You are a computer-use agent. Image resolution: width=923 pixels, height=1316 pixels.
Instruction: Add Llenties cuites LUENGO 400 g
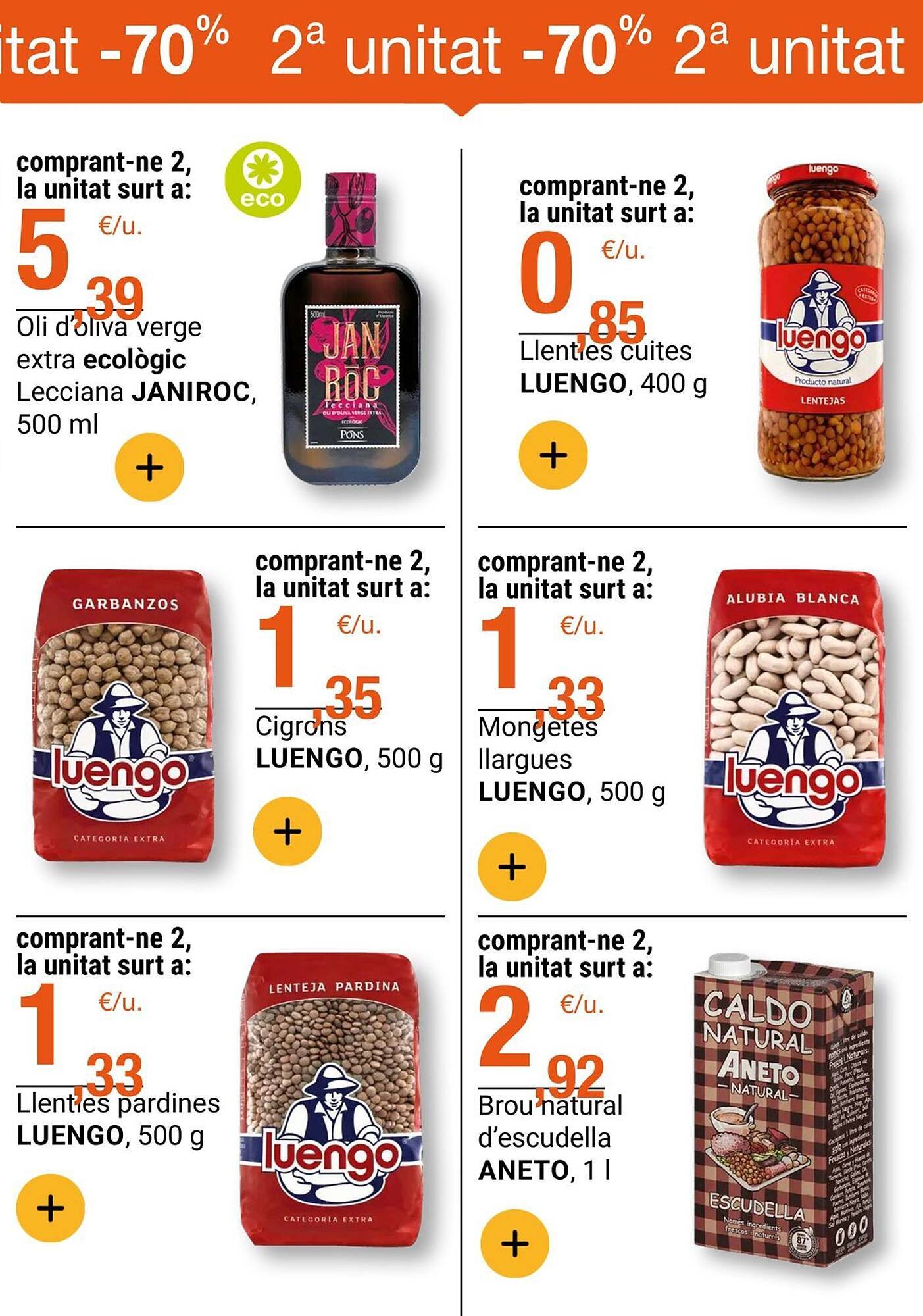(x=553, y=455)
